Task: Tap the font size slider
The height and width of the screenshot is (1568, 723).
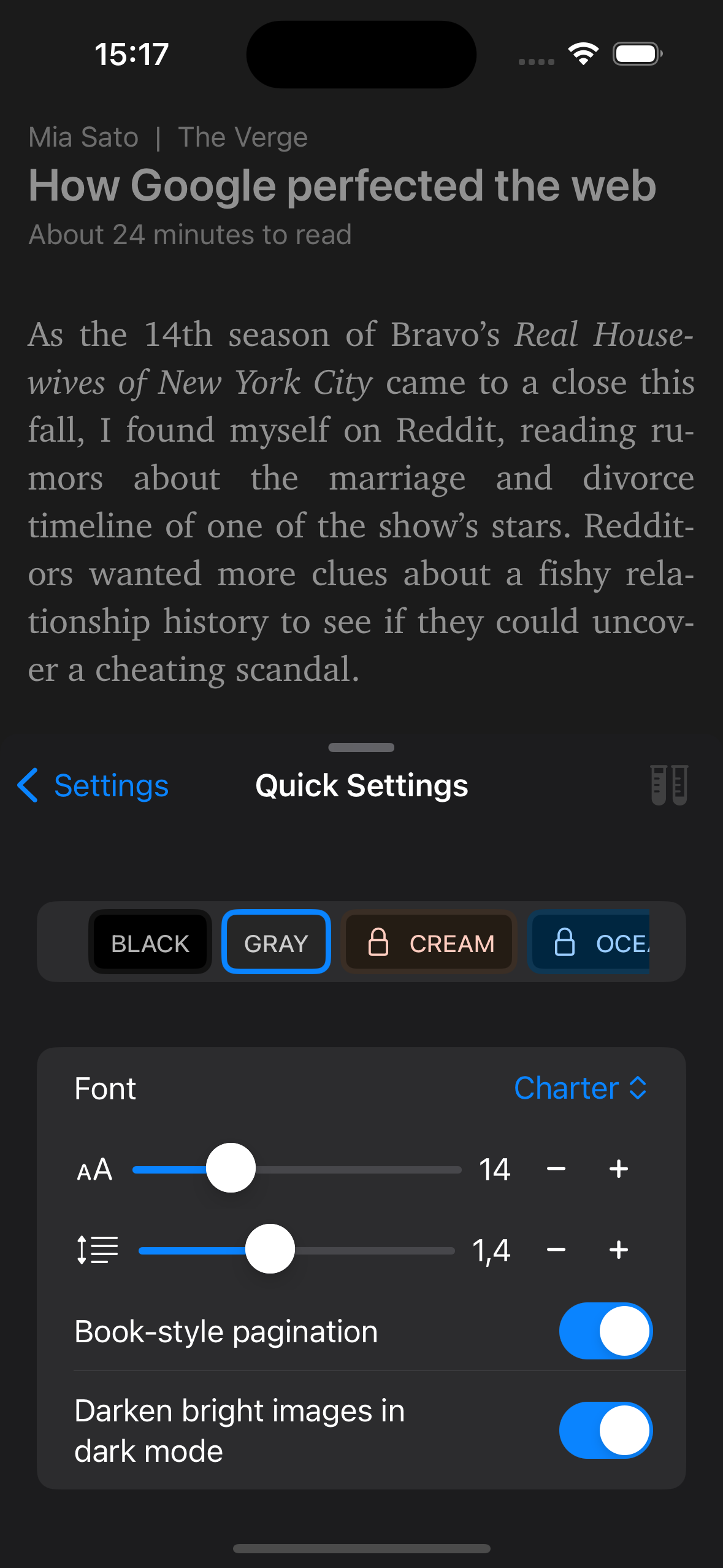Action: [297, 1169]
